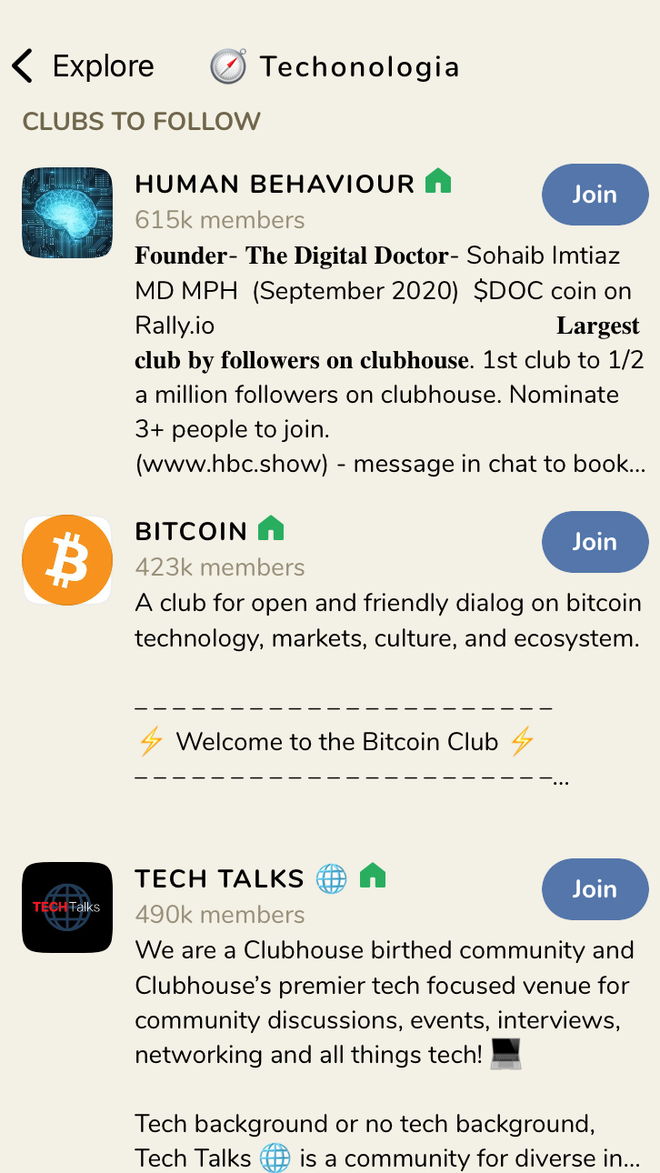Join the Bitcoin club
660x1173 pixels.
(x=594, y=542)
